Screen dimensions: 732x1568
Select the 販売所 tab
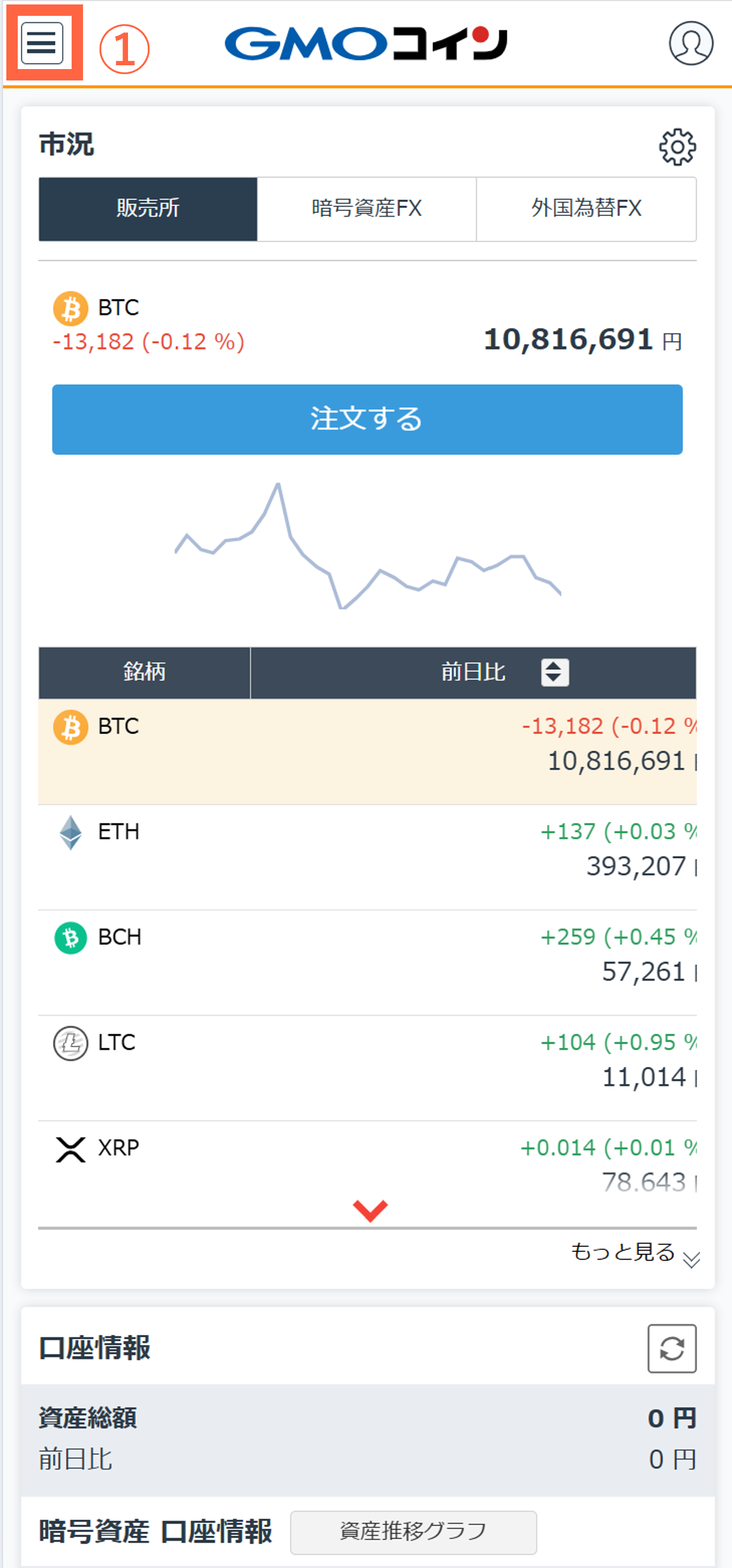pos(148,209)
